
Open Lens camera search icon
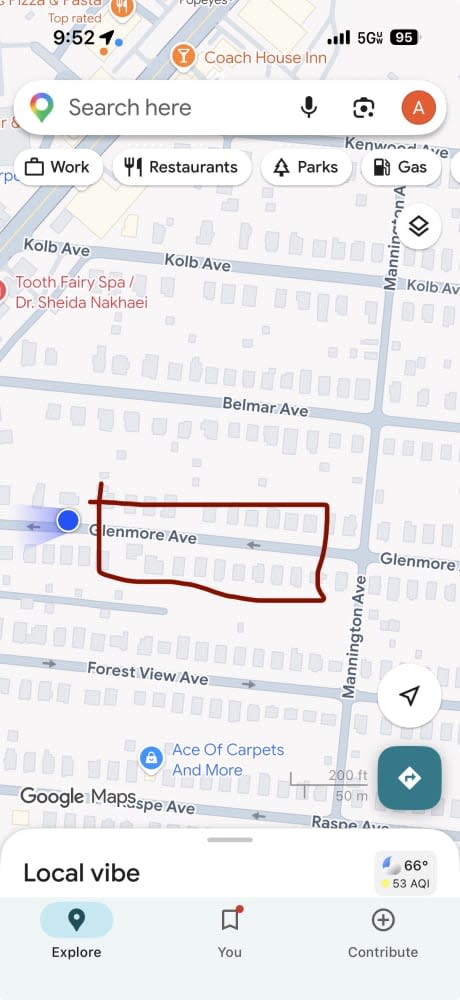364,108
